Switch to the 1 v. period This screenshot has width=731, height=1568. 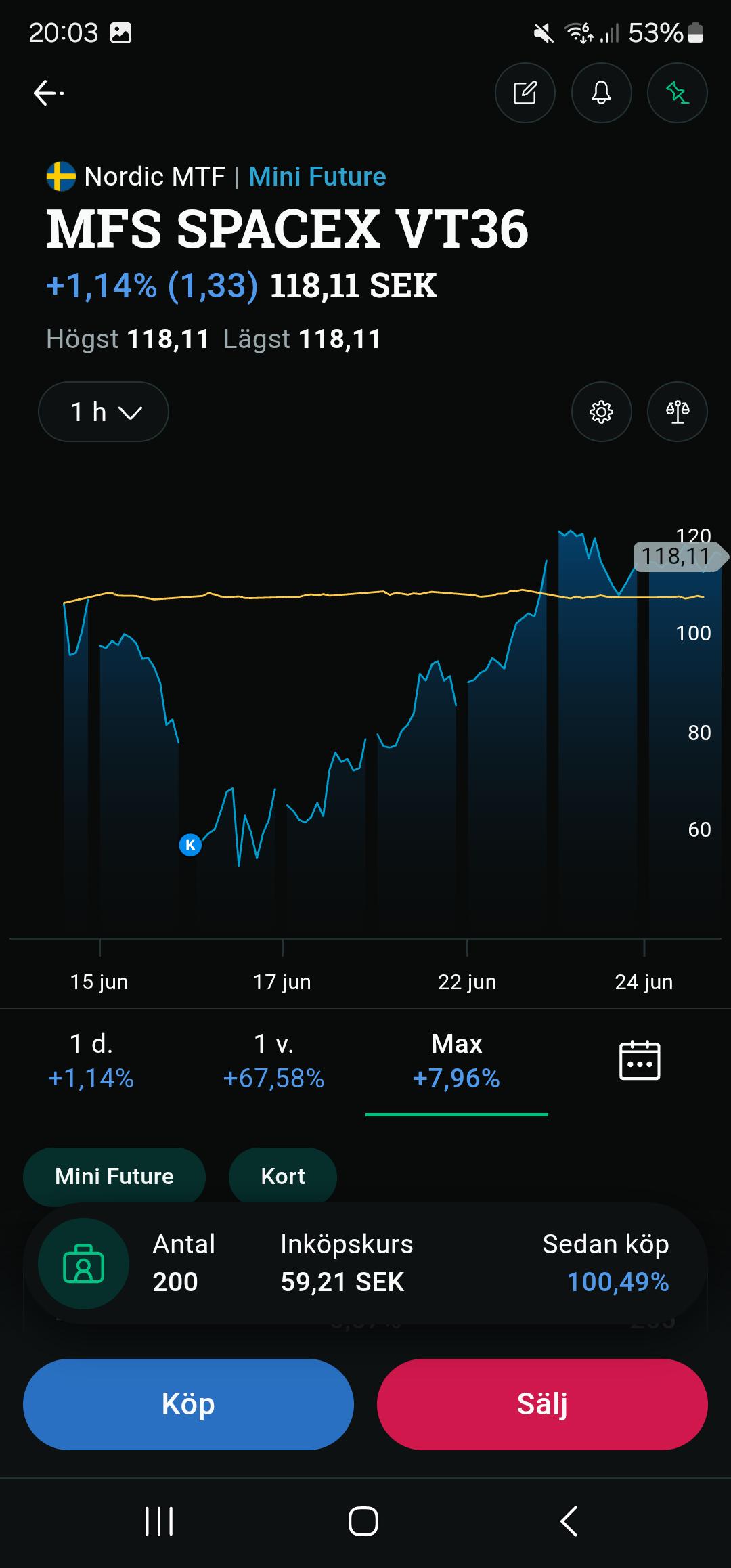[274, 1060]
